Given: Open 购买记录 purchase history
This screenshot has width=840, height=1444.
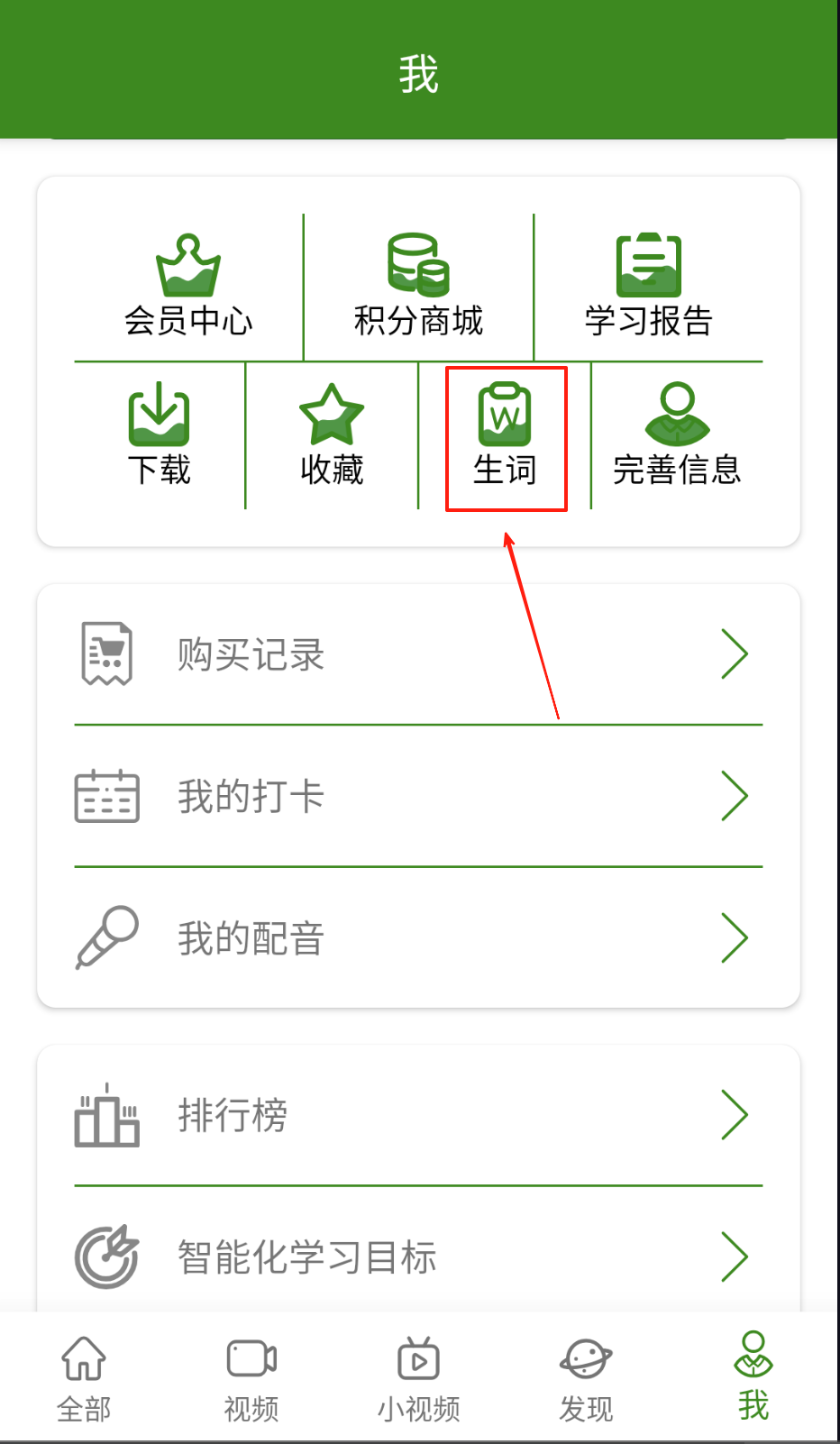Looking at the screenshot, I should [418, 654].
